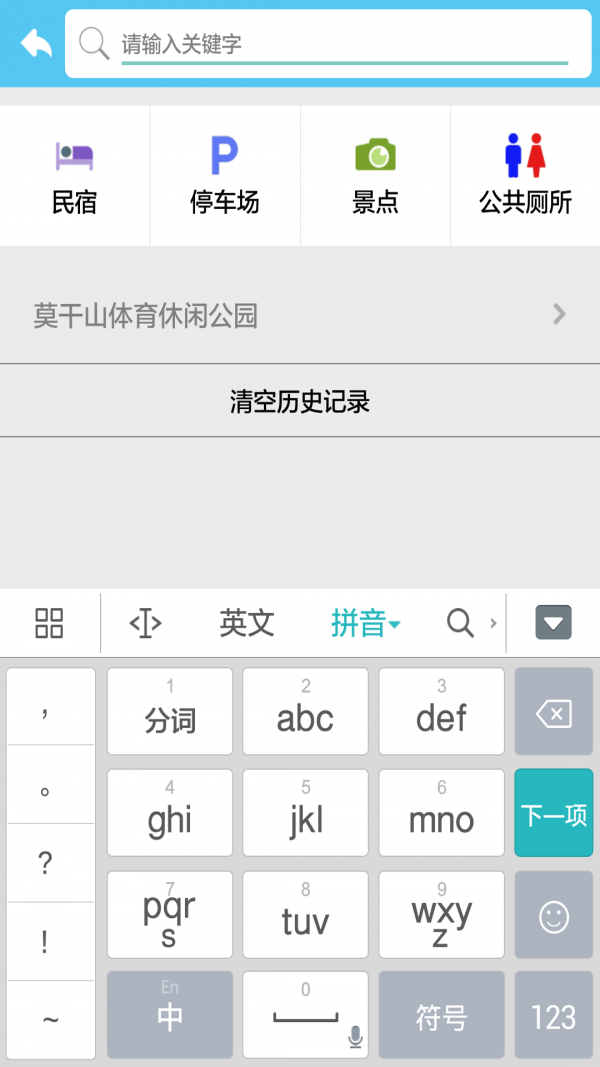Open the 符号 symbols keyboard

tap(441, 1017)
